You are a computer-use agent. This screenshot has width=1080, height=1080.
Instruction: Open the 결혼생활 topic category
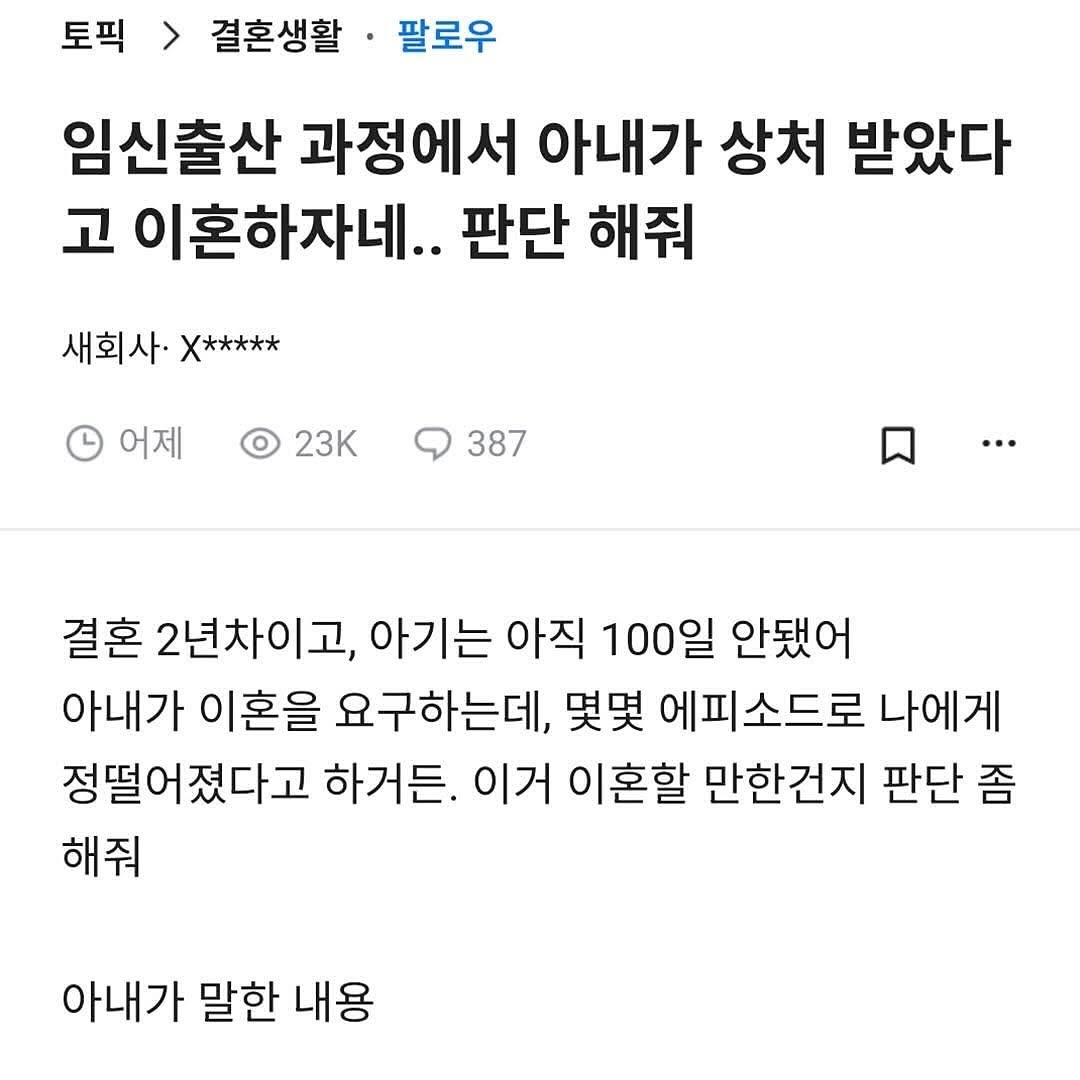[276, 38]
